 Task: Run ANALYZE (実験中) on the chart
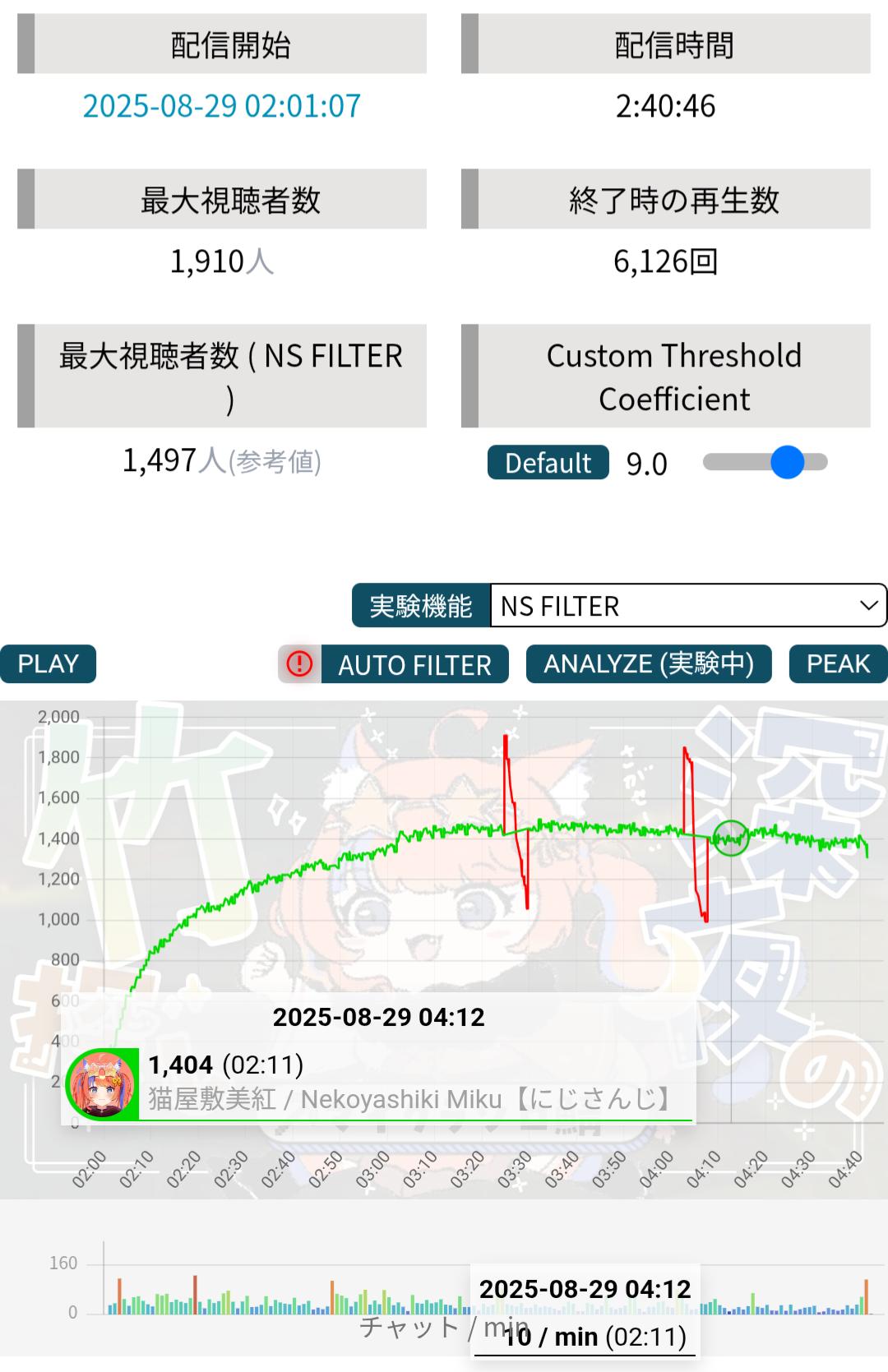(x=648, y=664)
